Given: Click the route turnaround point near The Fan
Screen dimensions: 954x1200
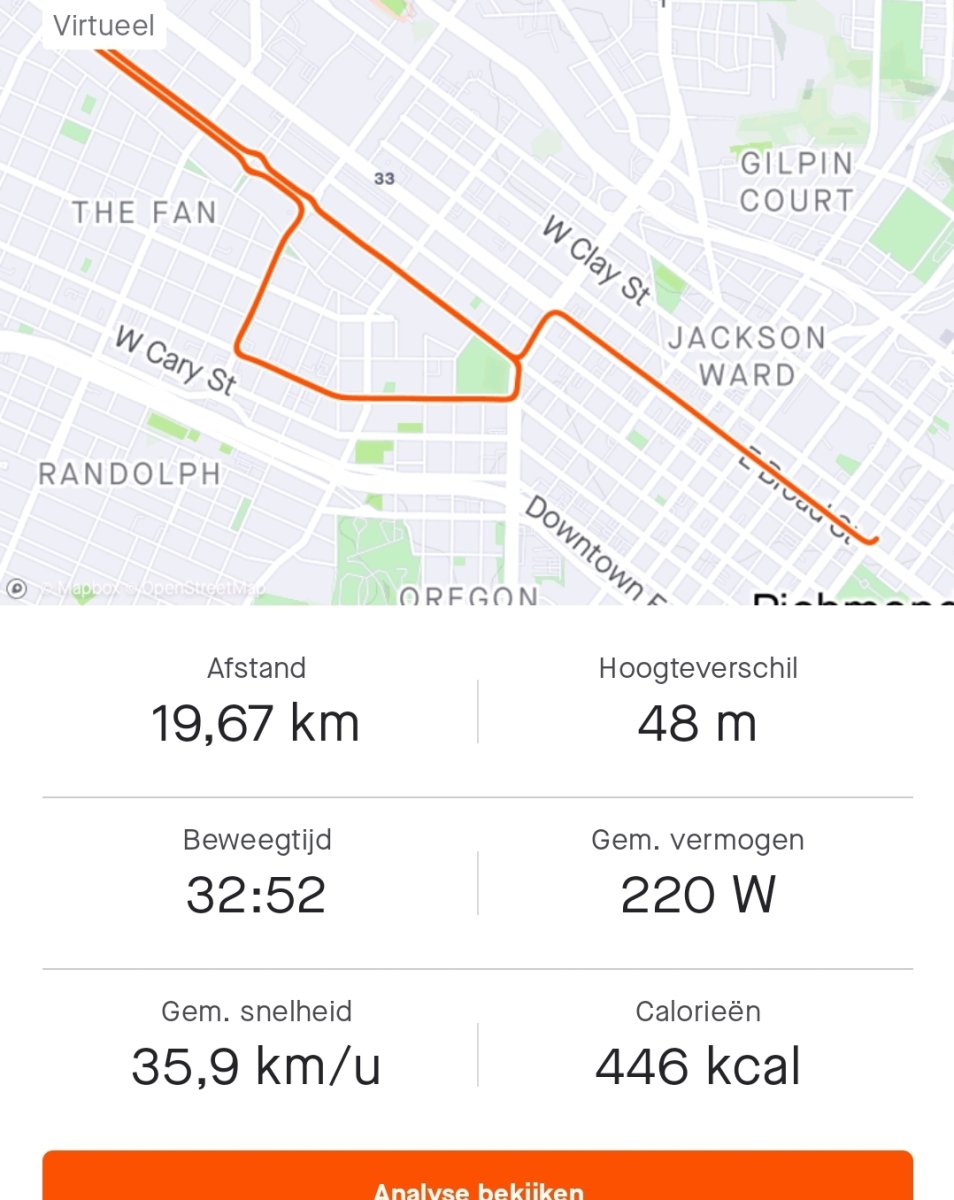Looking at the screenshot, I should pyautogui.click(x=255, y=160).
